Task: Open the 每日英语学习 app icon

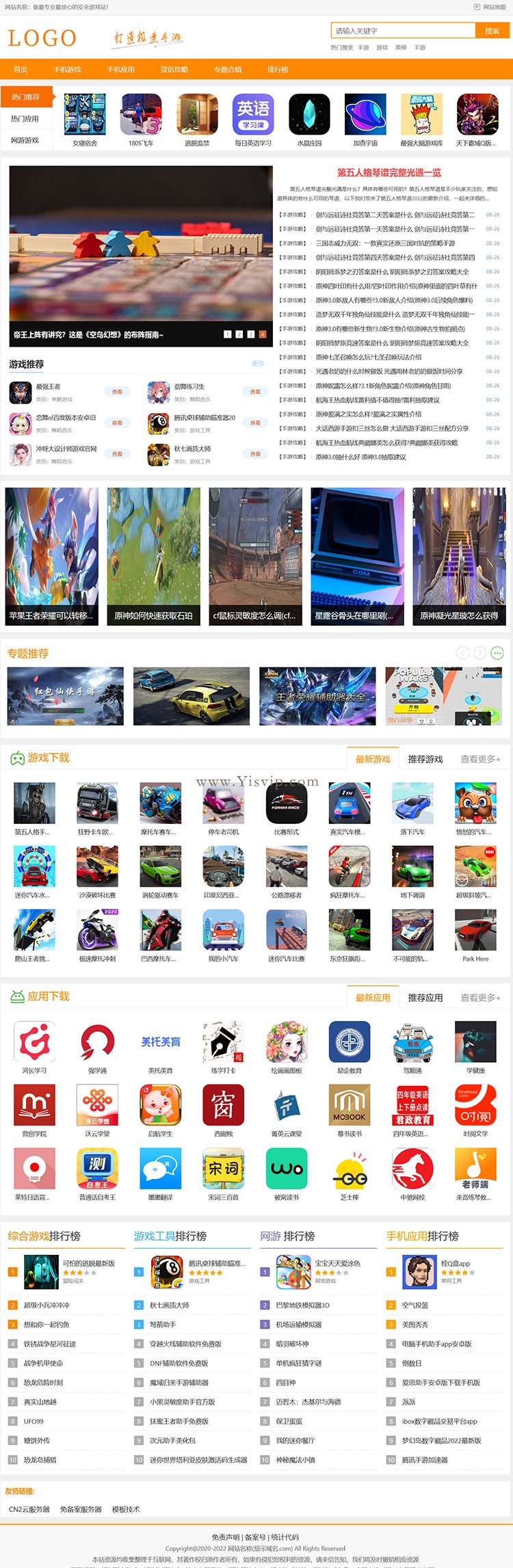Action: (253, 120)
